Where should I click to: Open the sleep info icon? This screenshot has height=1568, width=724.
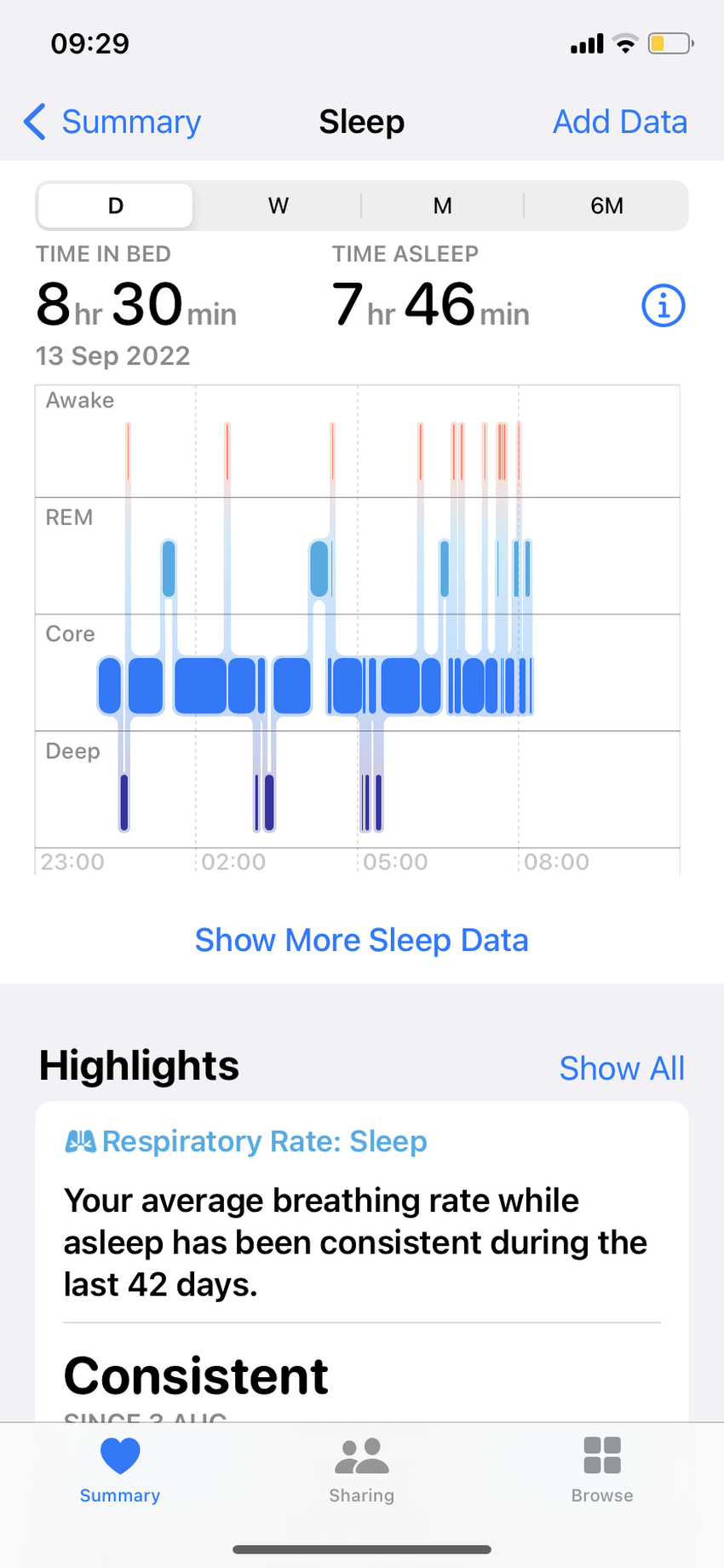[663, 305]
